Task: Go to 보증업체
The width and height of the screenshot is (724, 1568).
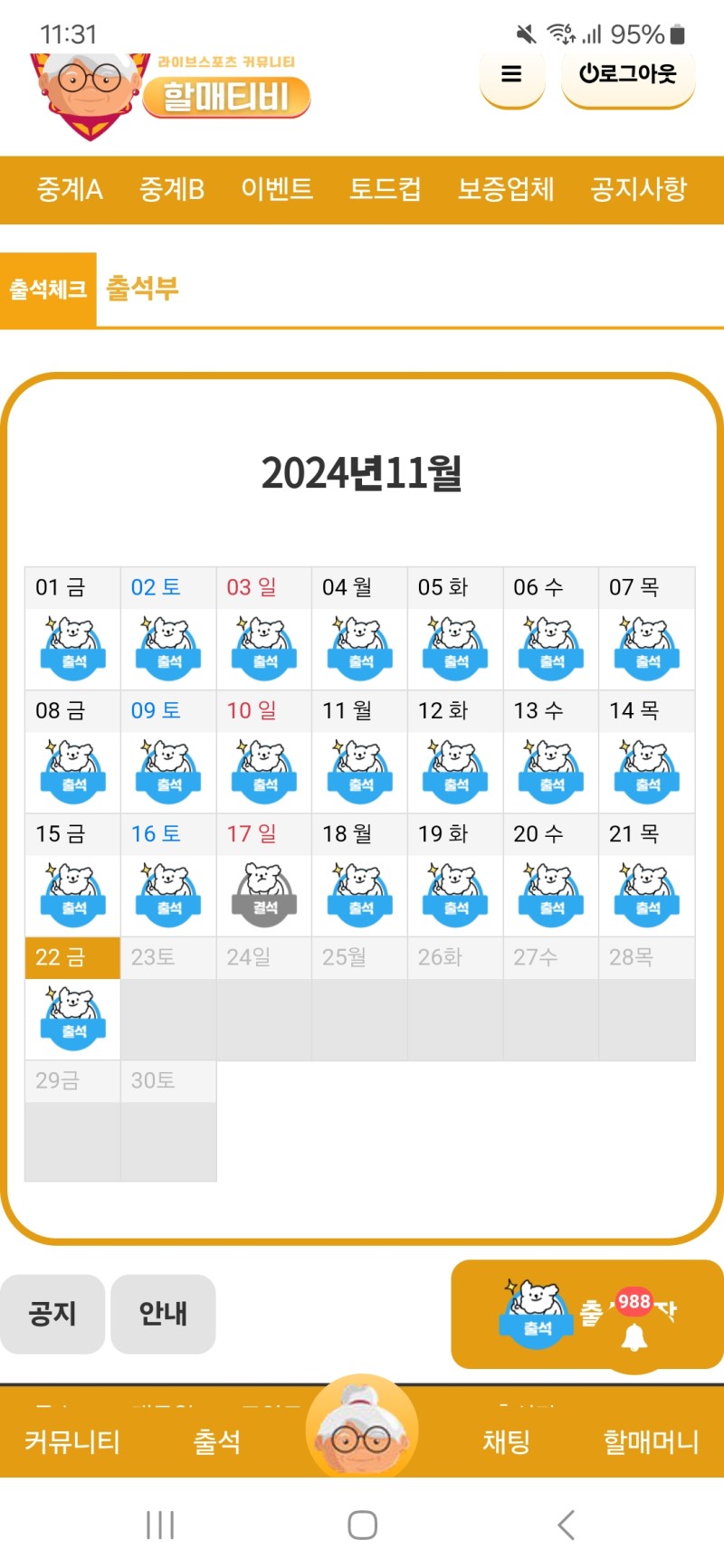Action: pos(506,189)
